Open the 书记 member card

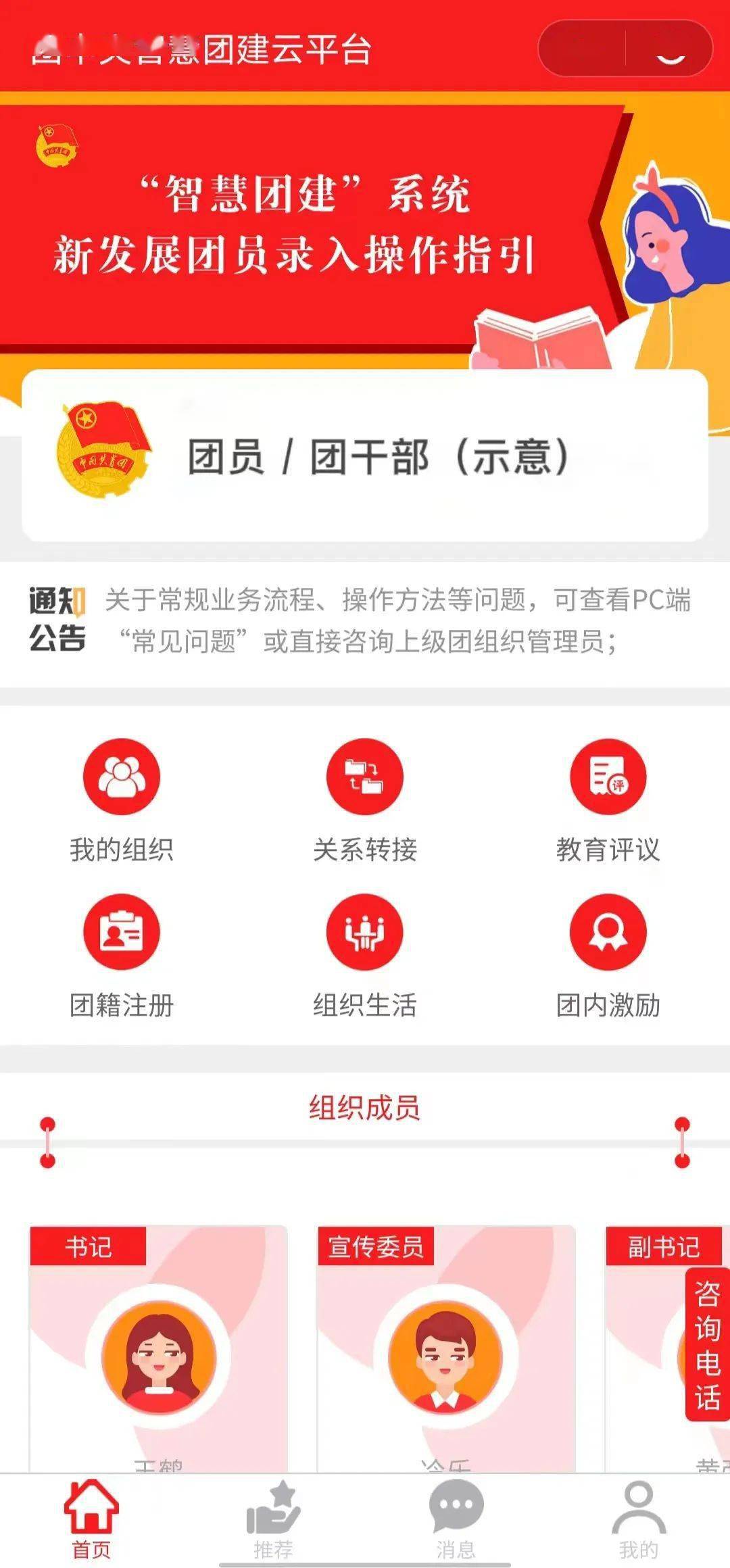coord(159,1352)
